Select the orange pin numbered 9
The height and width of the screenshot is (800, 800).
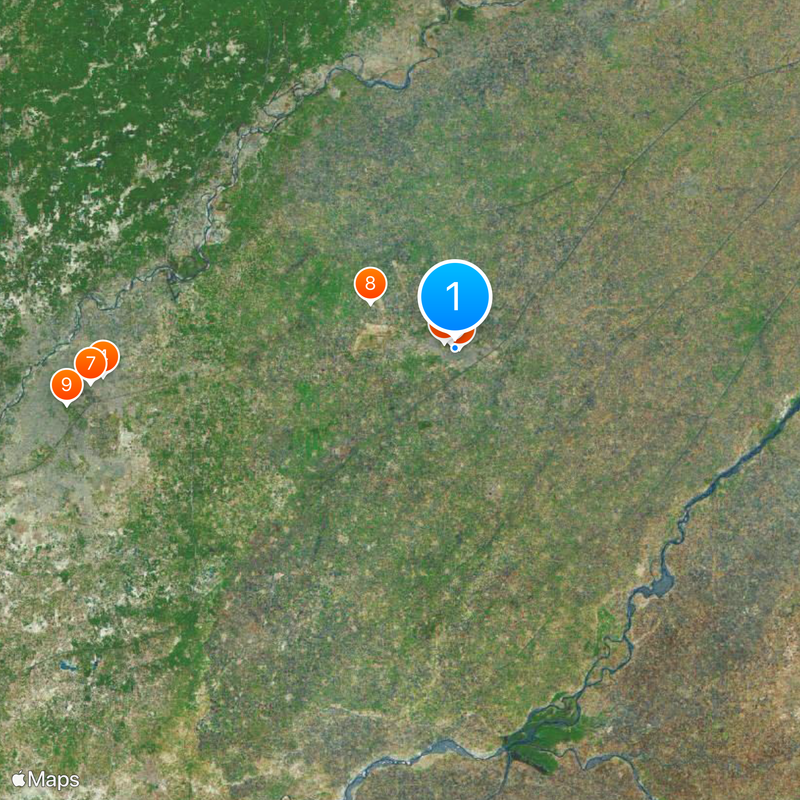pyautogui.click(x=67, y=384)
